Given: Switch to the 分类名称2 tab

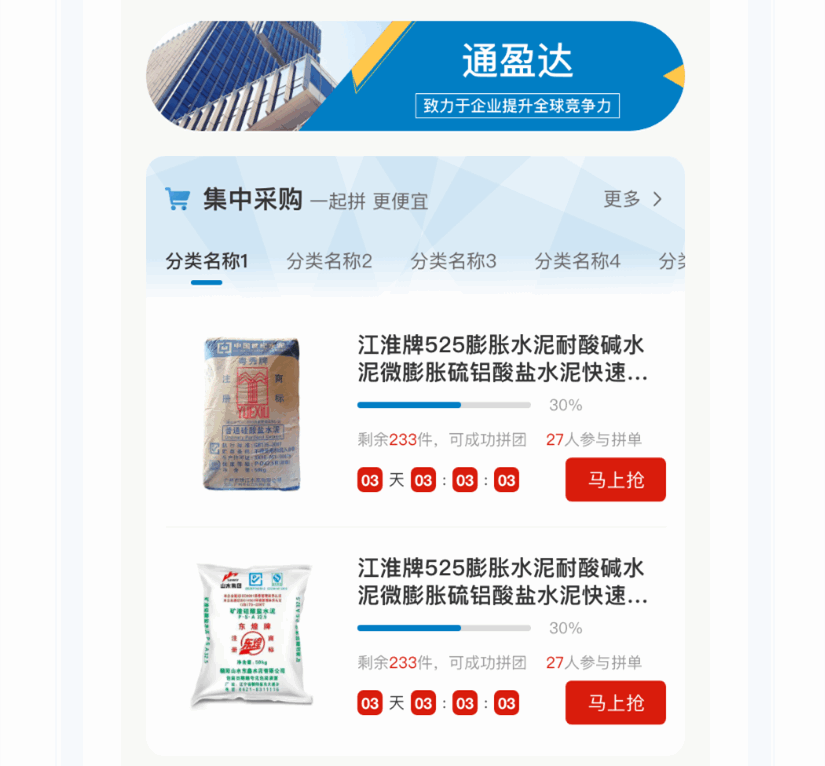Looking at the screenshot, I should 329,262.
